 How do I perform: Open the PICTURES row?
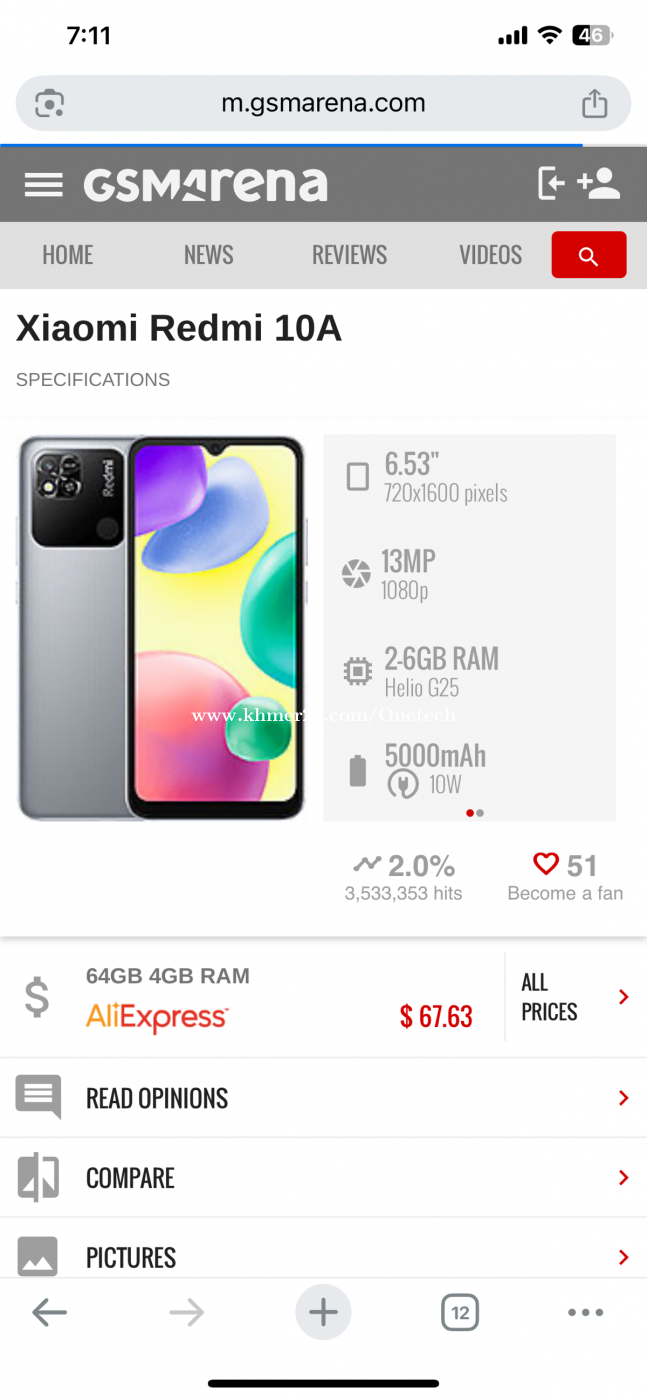323,1256
